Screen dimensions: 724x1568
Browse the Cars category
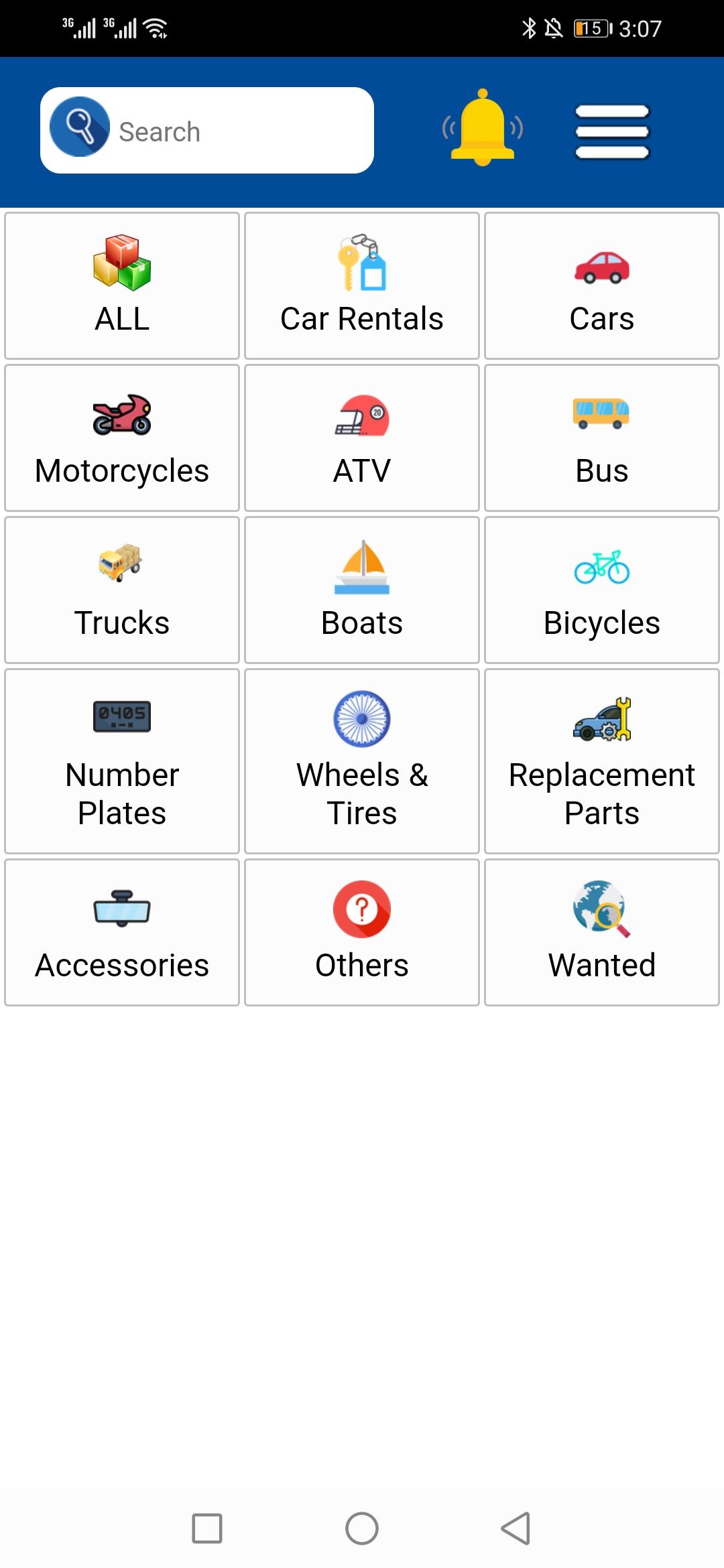click(602, 285)
